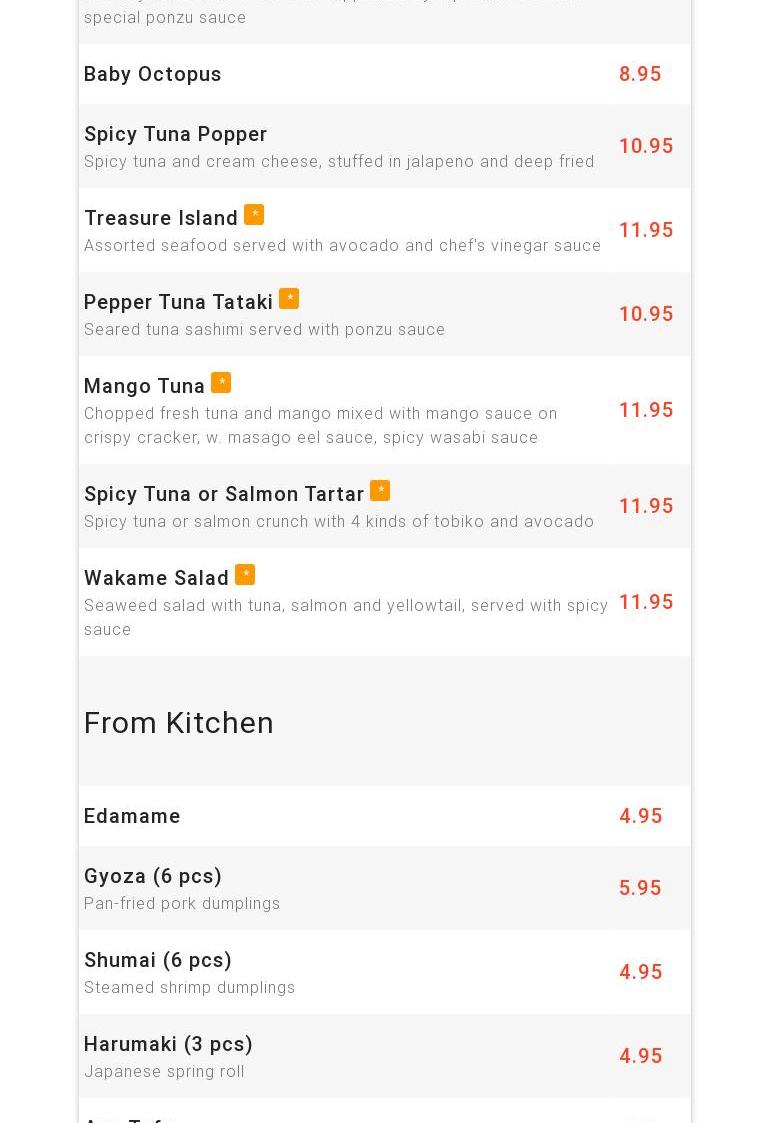Select Edamame from the kitchen menu
Image resolution: width=770 pixels, height=1123 pixels.
(x=133, y=816)
